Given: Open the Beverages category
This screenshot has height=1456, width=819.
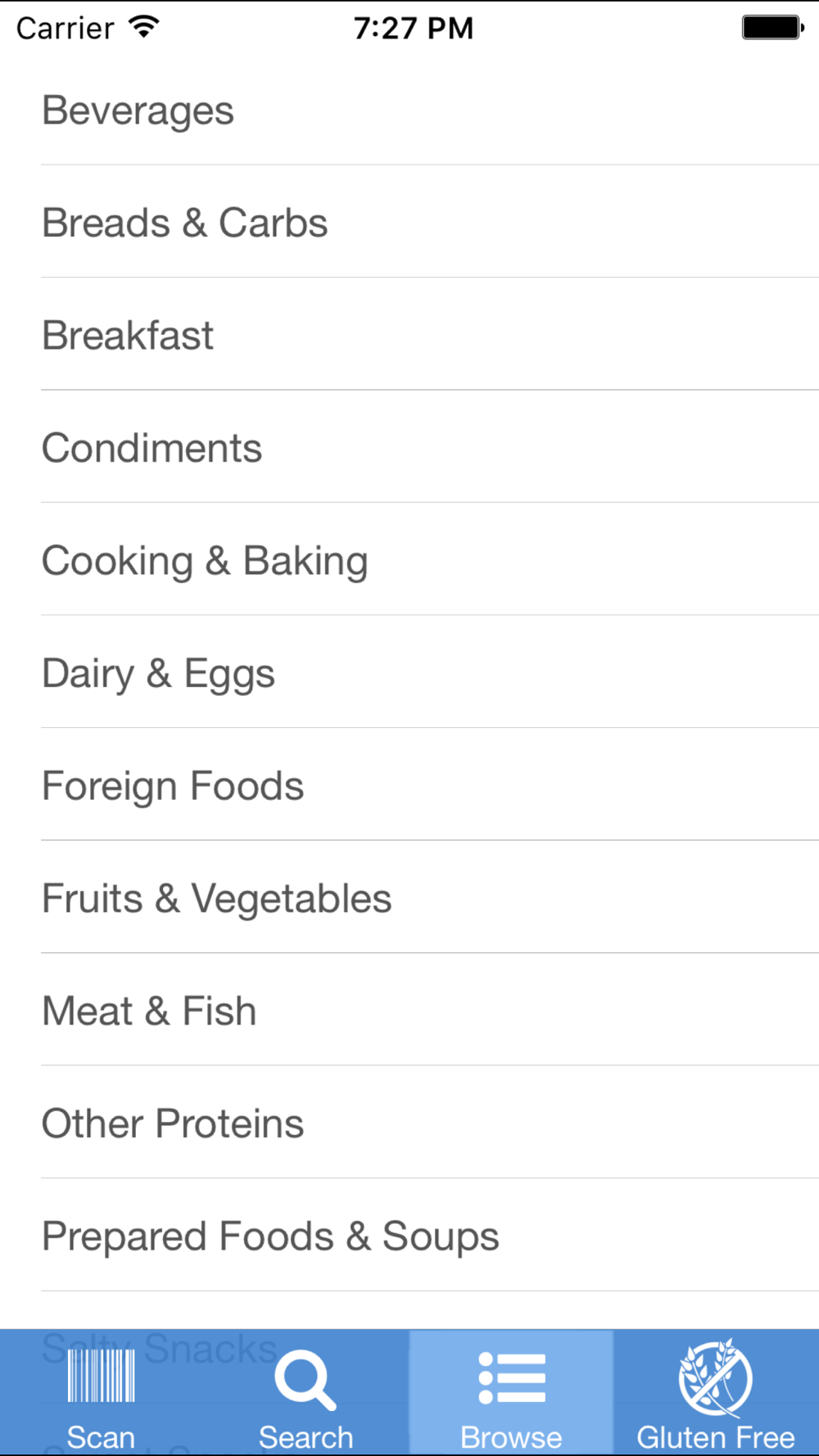Looking at the screenshot, I should (x=409, y=109).
